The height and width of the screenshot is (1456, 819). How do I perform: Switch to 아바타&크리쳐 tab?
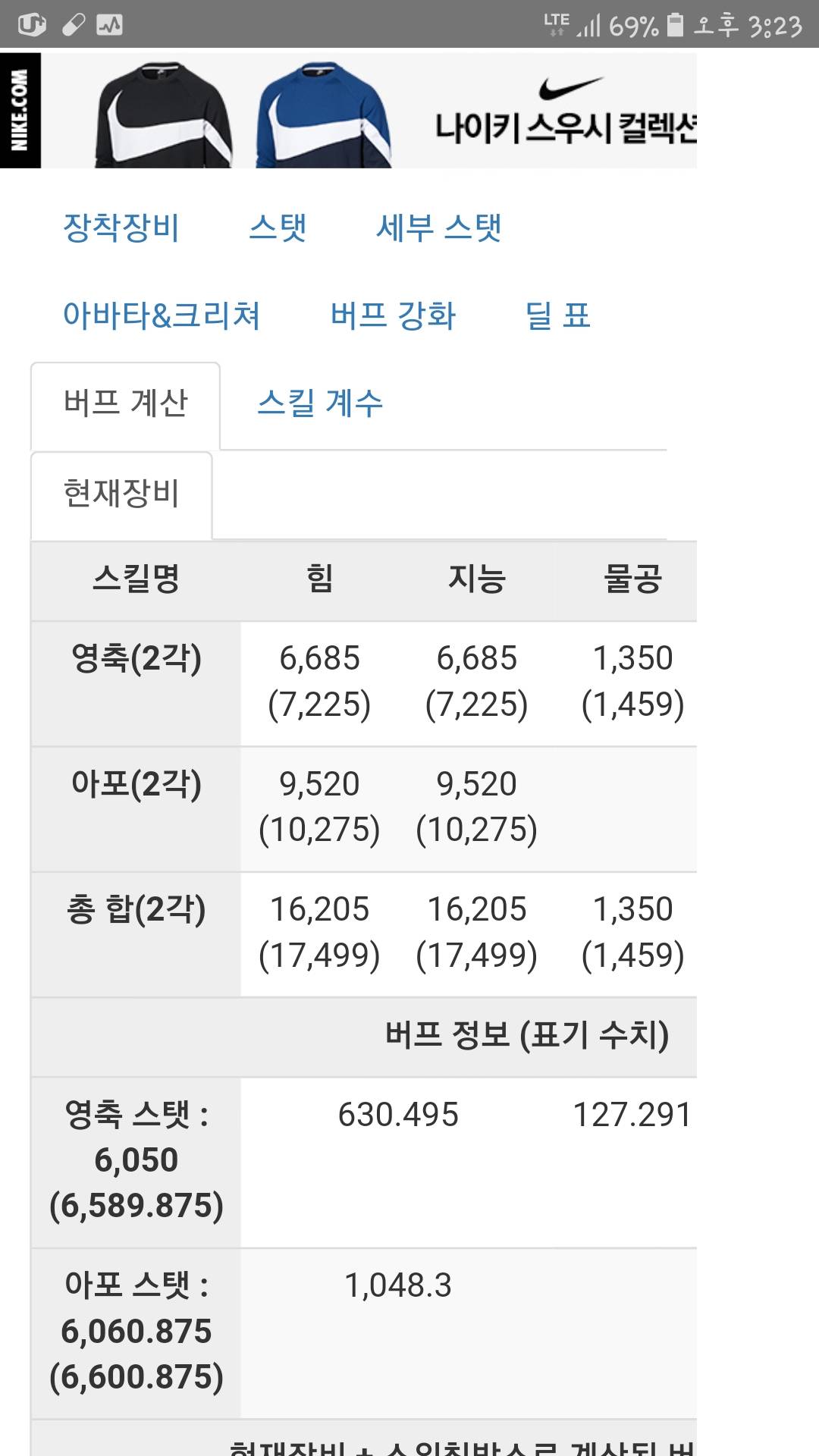click(x=162, y=315)
